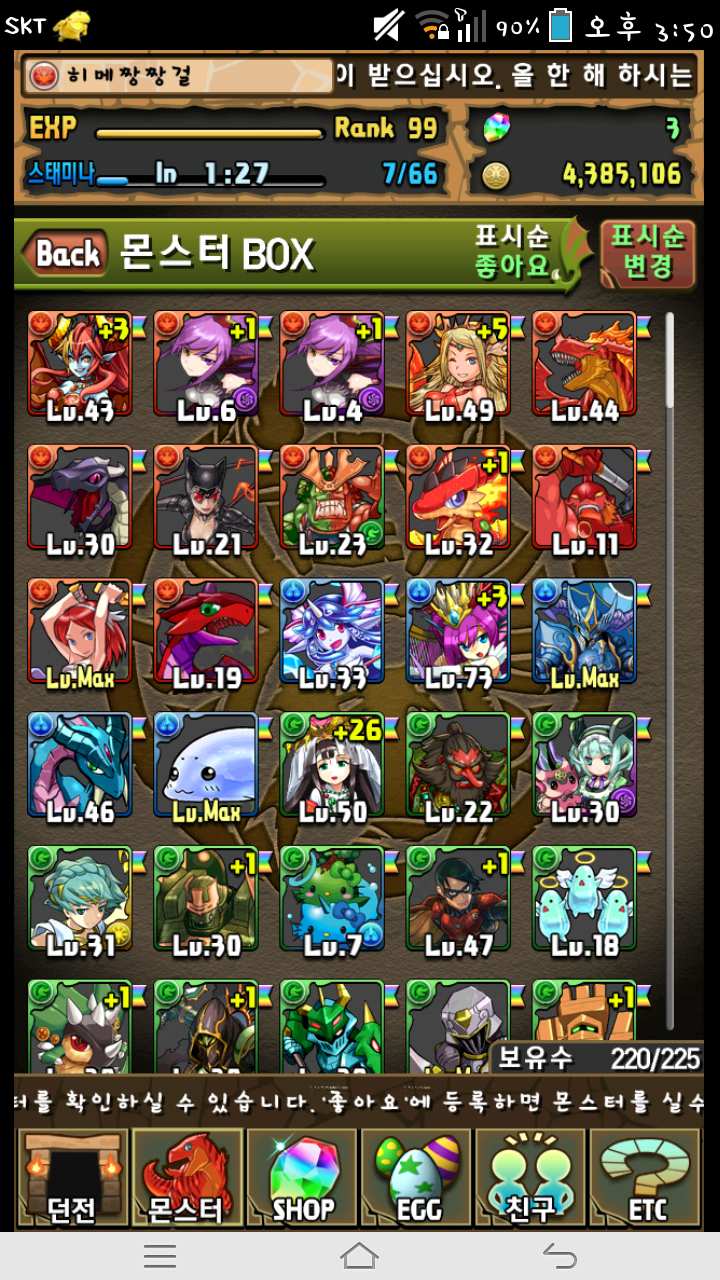The width and height of the screenshot is (720, 1280).
Task: Go to the EGG tab
Action: [417, 1179]
